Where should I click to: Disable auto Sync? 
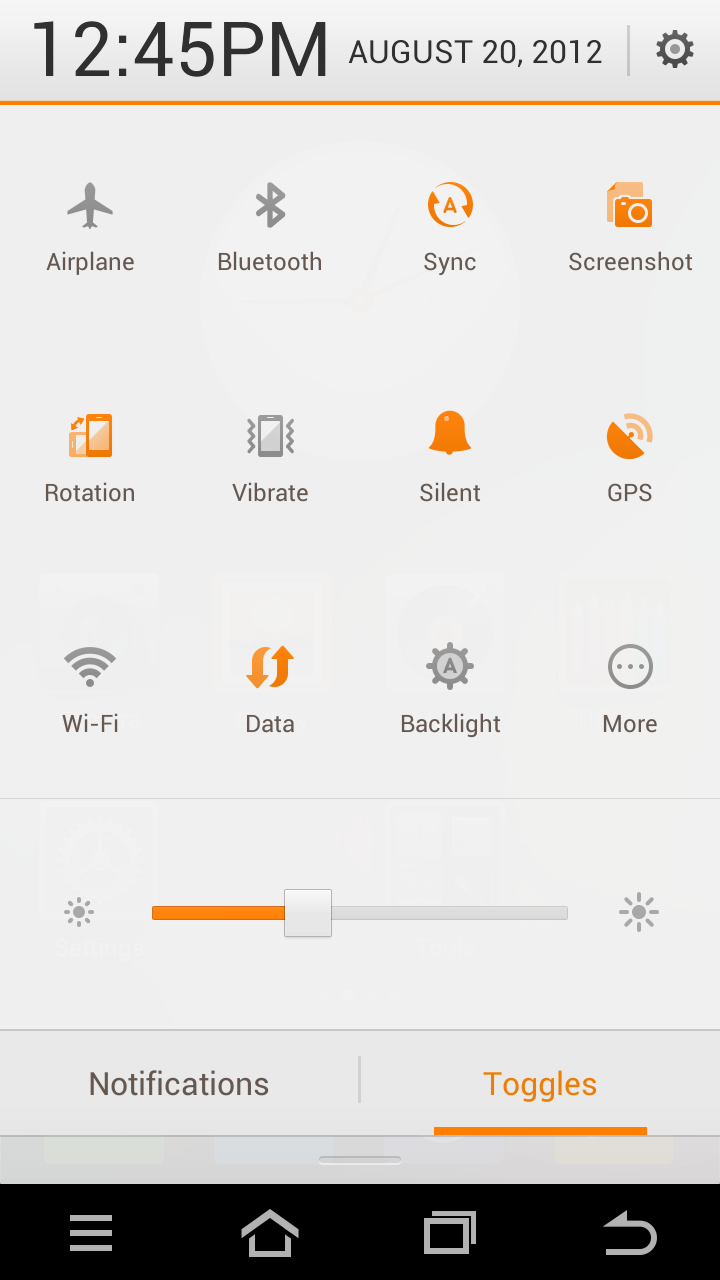pos(450,226)
